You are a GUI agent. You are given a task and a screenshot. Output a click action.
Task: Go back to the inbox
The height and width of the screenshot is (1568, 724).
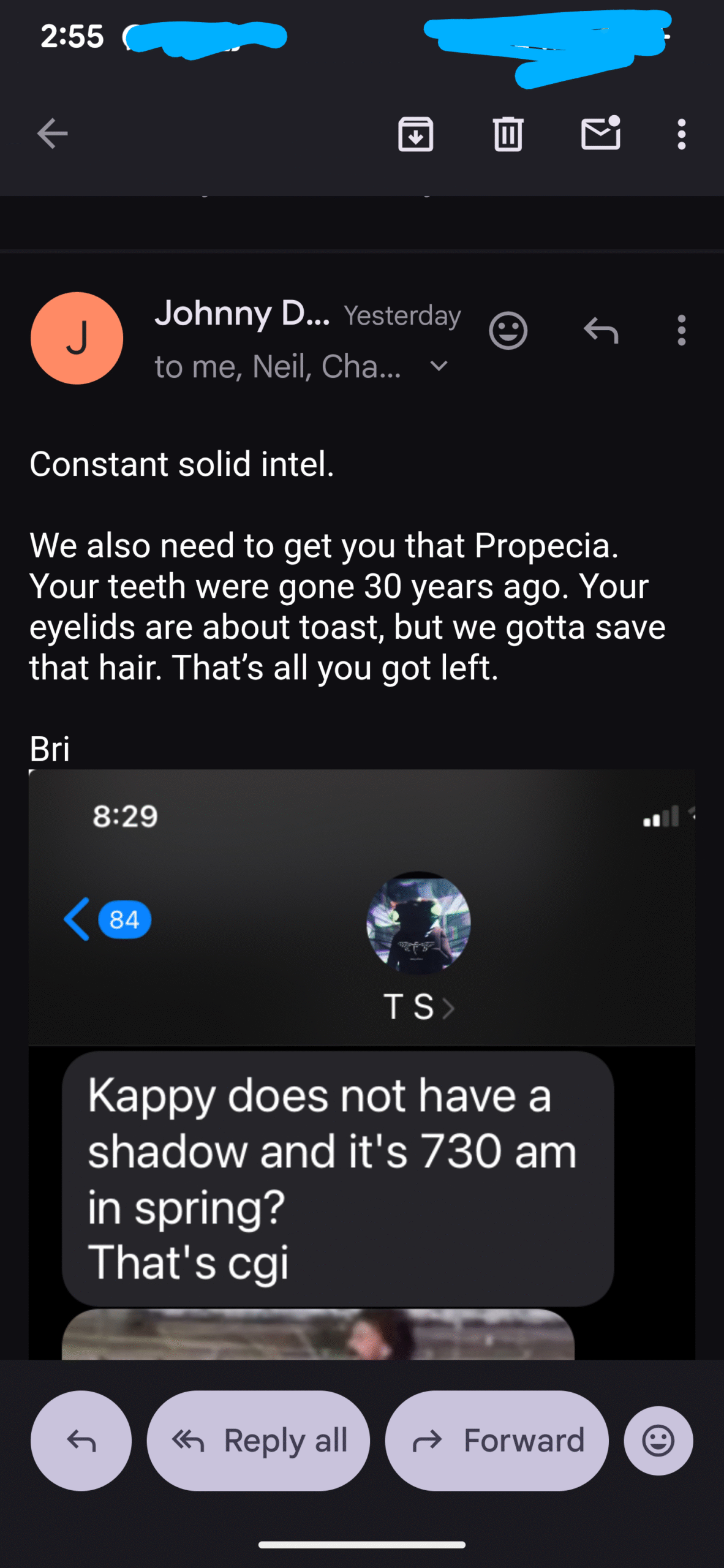click(52, 134)
